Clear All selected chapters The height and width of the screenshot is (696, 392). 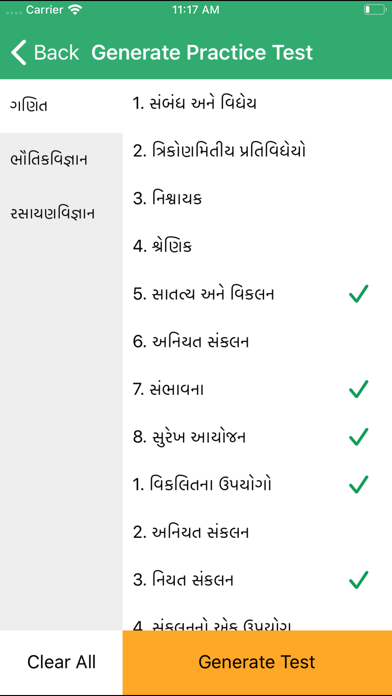tap(61, 662)
